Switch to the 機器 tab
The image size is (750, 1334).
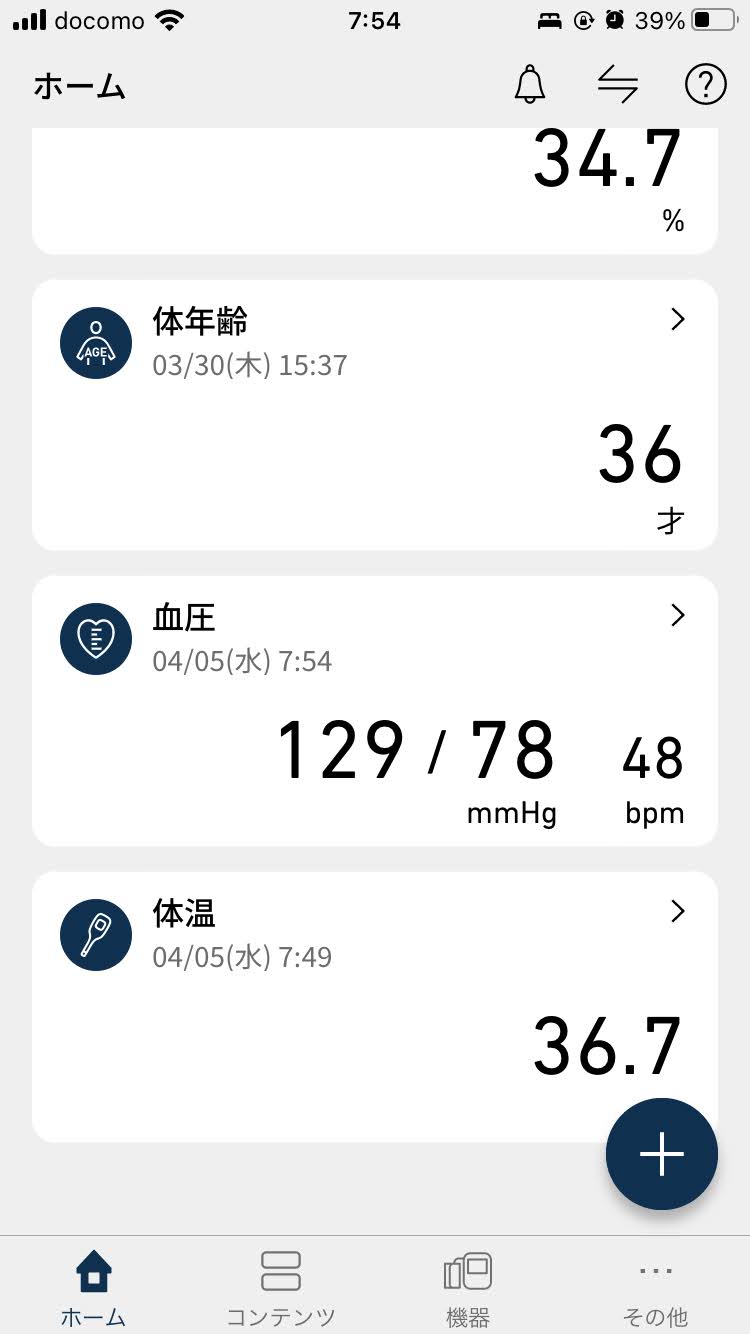click(x=468, y=1288)
